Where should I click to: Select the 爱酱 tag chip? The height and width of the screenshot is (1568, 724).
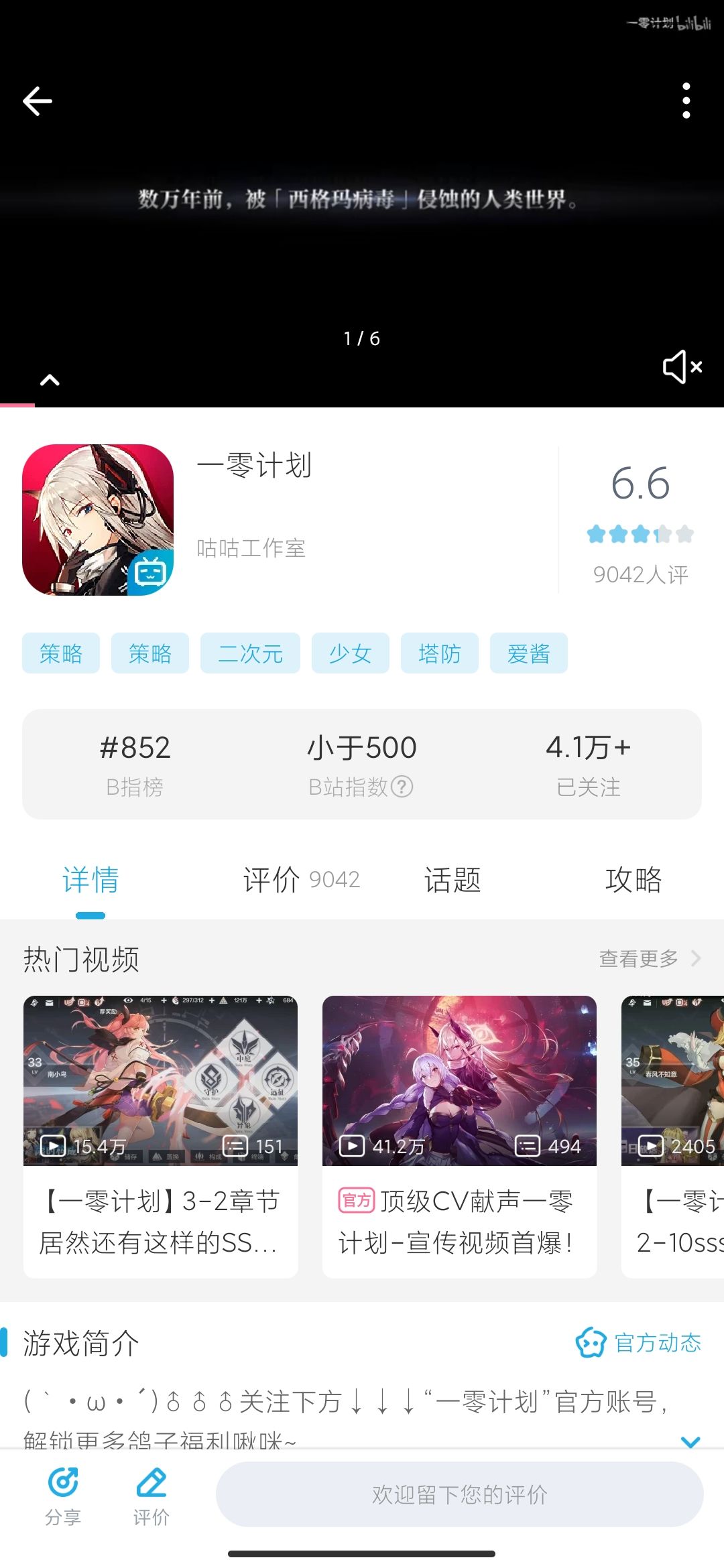click(528, 653)
